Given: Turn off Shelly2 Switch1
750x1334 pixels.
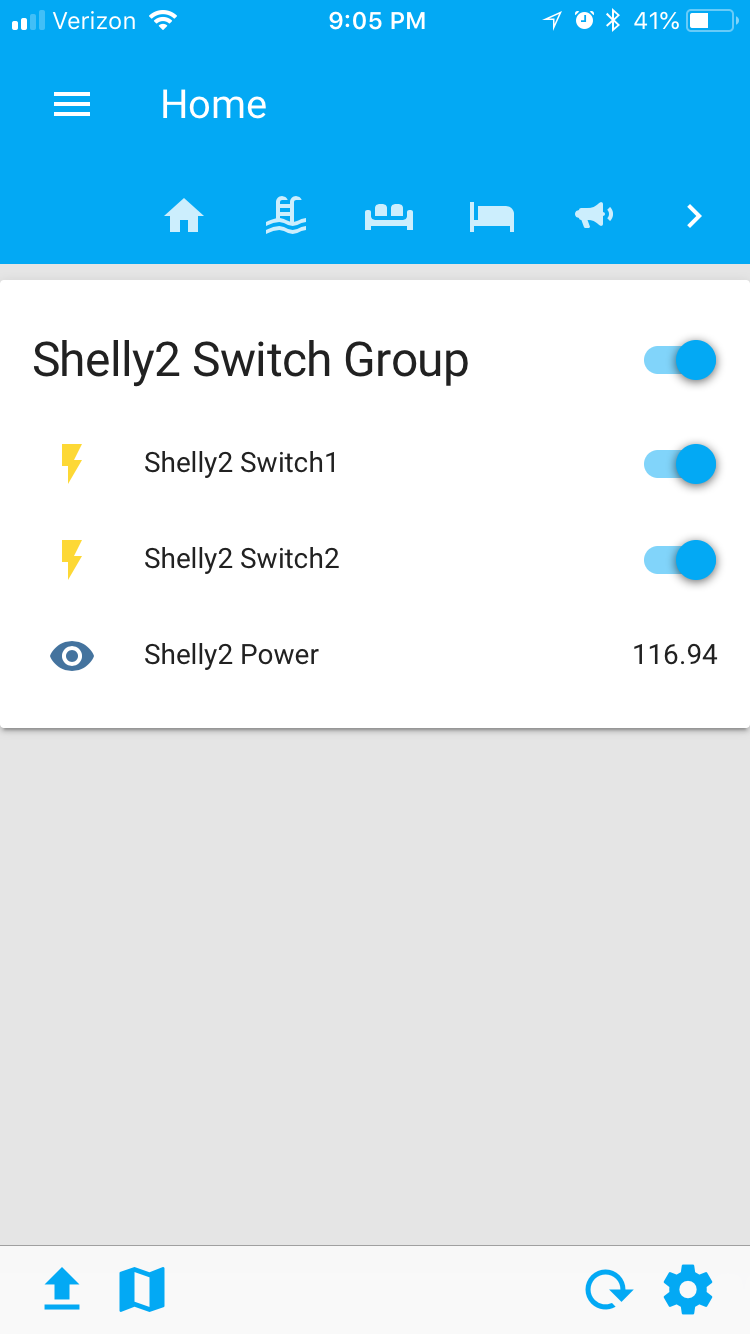Looking at the screenshot, I should point(681,464).
